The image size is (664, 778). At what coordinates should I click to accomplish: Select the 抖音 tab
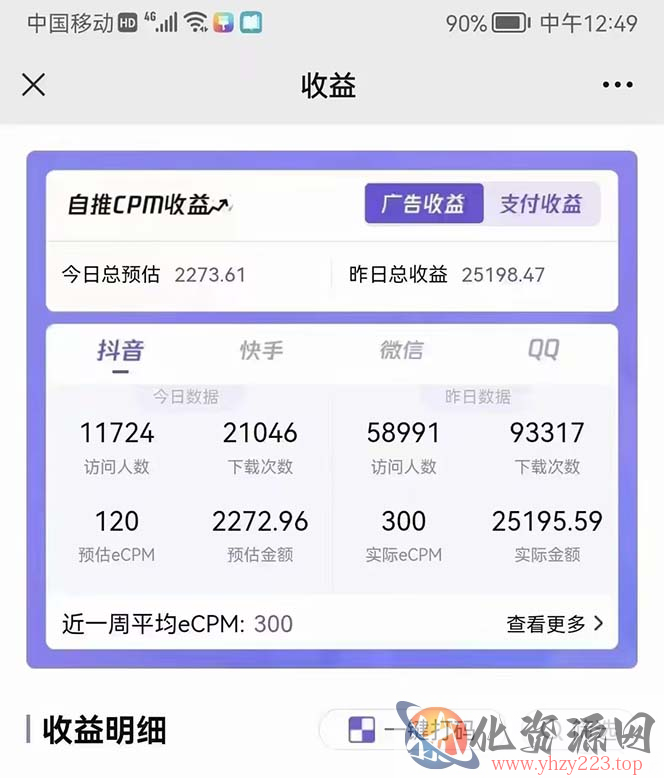pos(120,351)
